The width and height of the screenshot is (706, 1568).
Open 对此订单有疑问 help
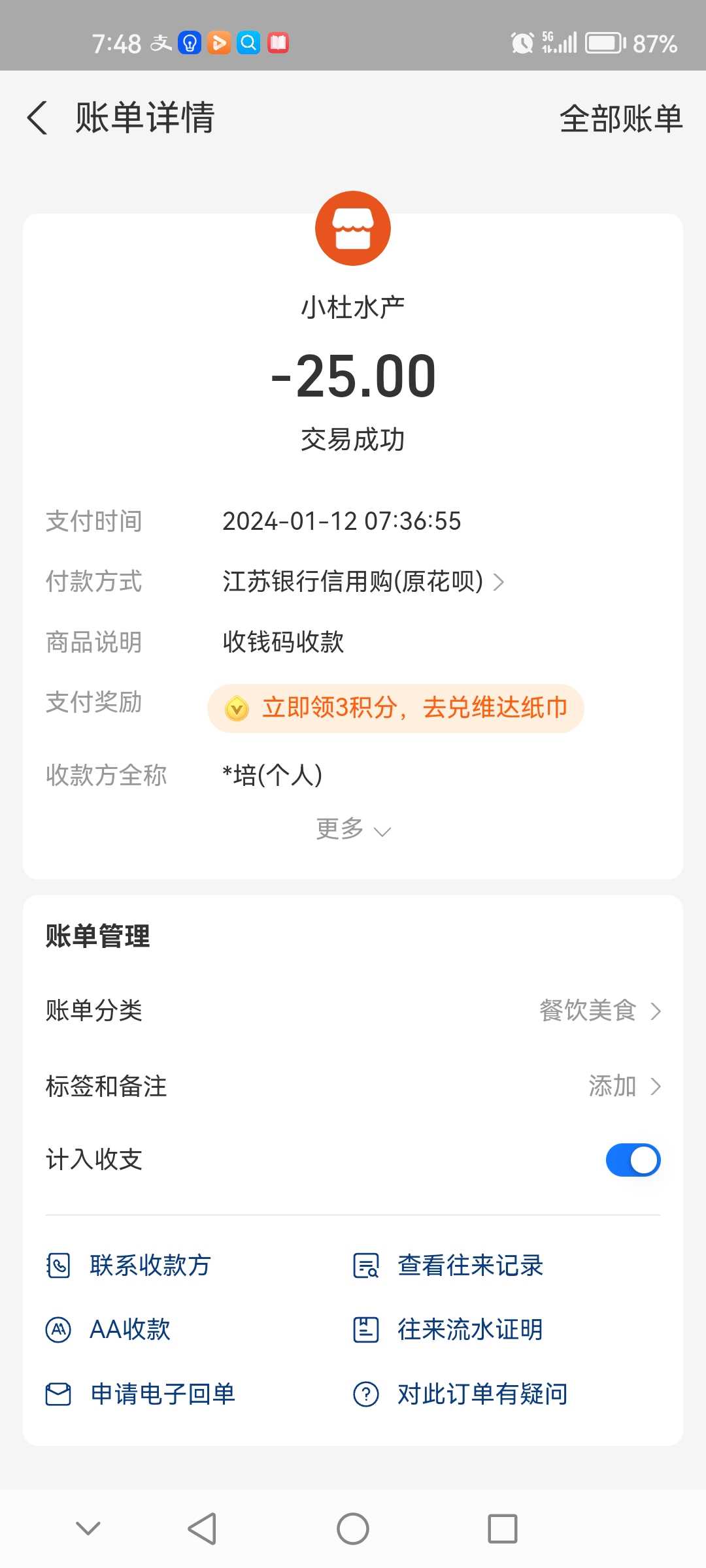460,1394
